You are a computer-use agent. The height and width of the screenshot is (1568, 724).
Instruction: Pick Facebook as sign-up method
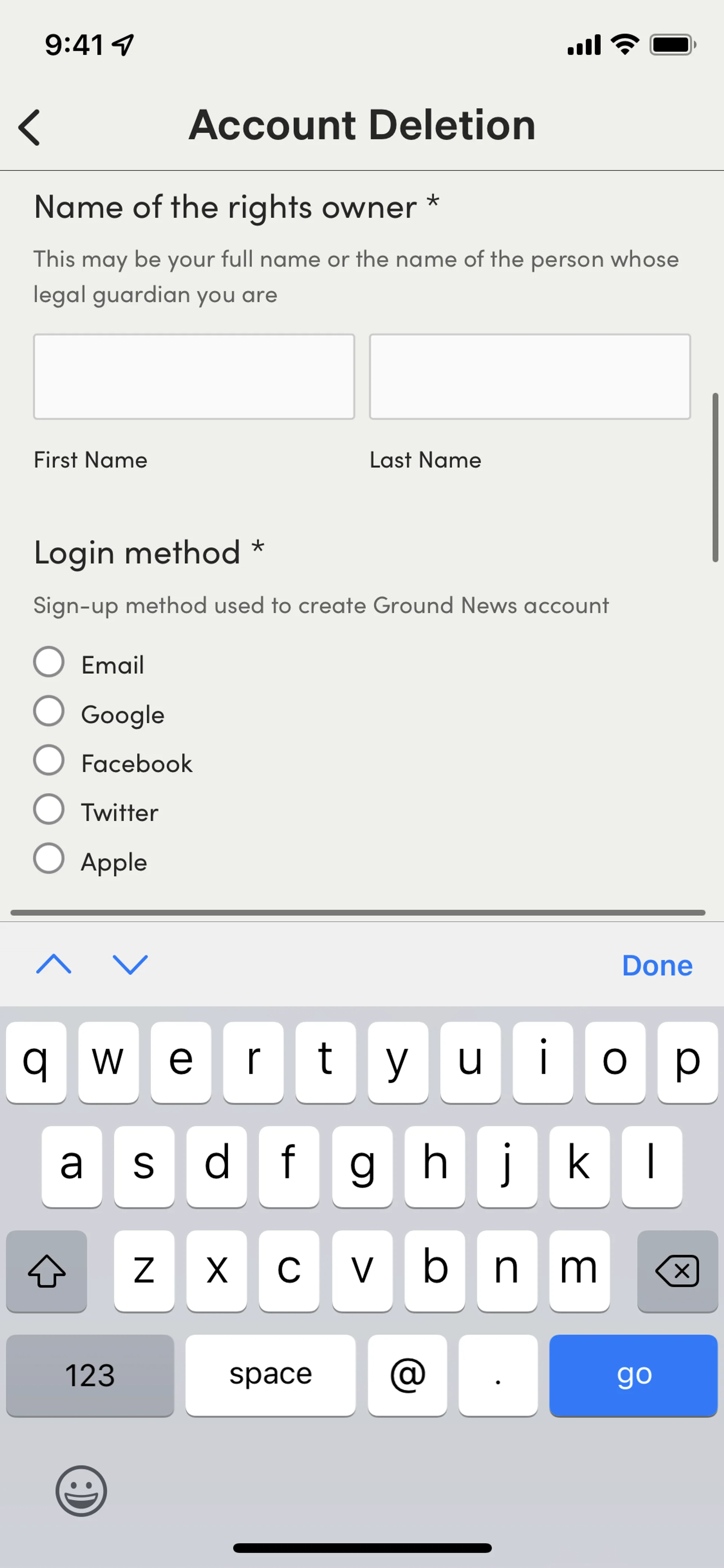click(49, 760)
